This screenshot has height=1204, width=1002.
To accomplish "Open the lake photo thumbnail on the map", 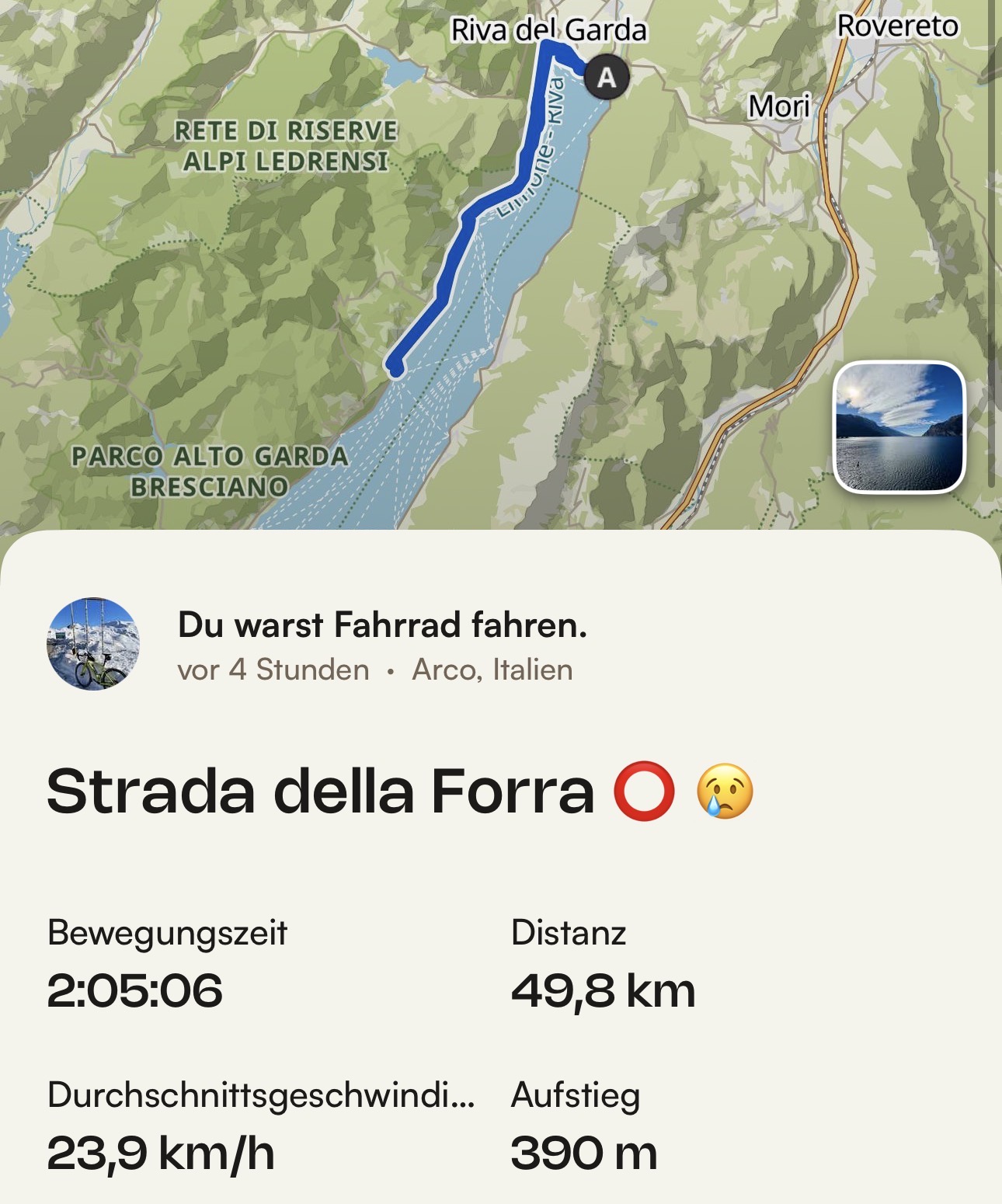I will [899, 428].
